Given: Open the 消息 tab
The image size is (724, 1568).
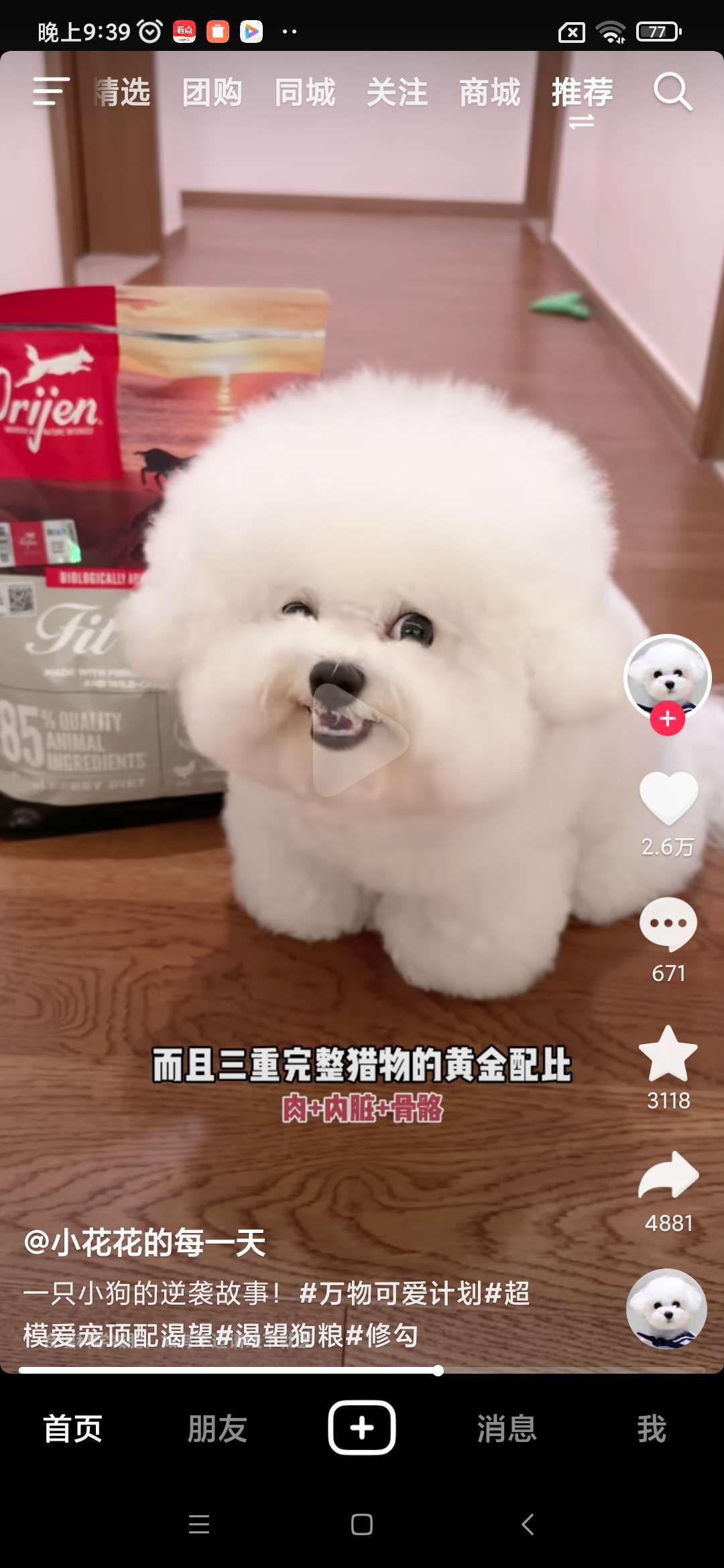Looking at the screenshot, I should [x=507, y=1428].
